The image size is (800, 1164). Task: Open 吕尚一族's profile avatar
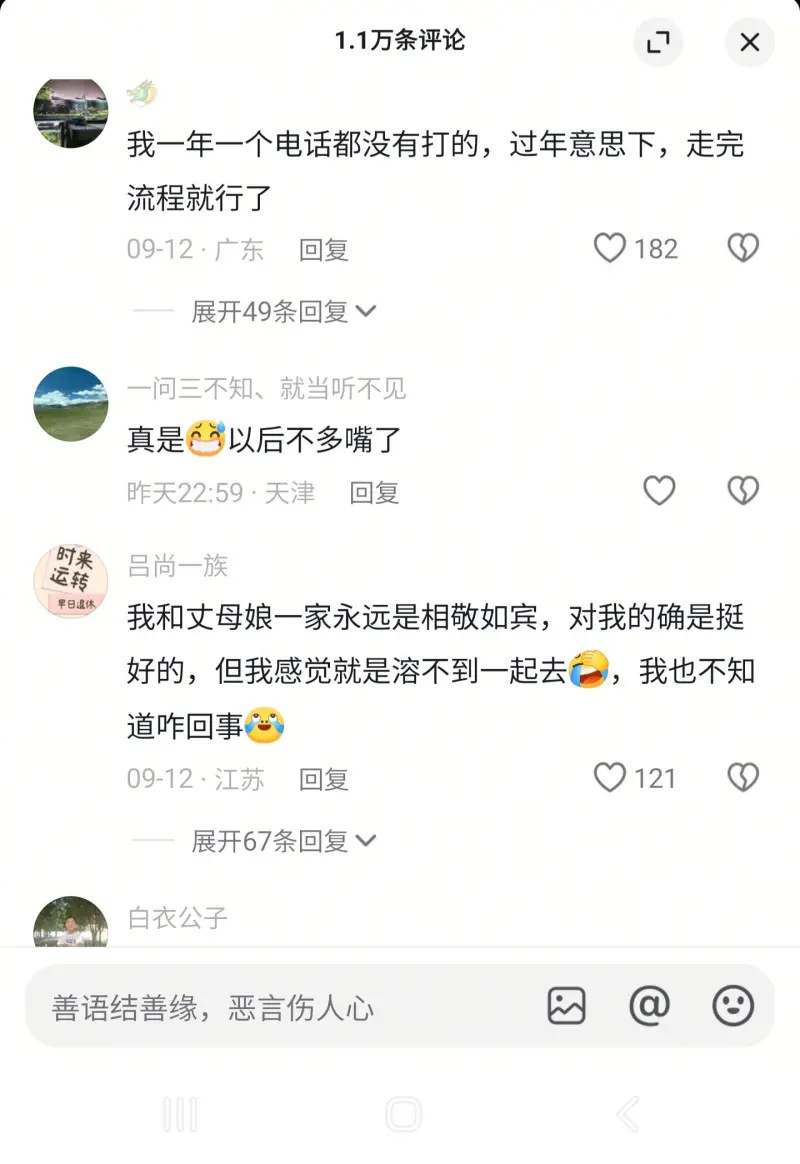click(x=70, y=582)
